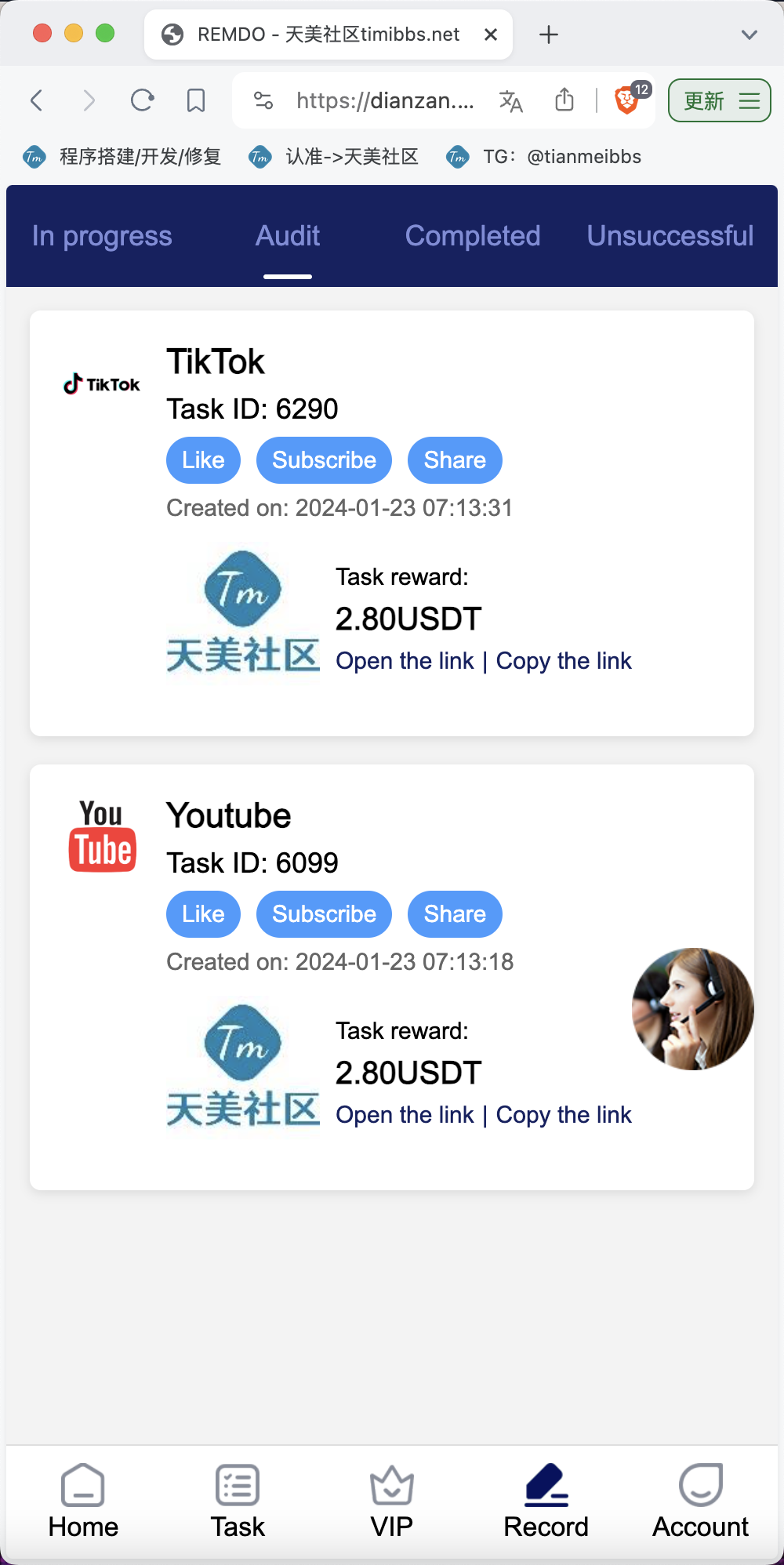Open the Task section

[238, 1501]
